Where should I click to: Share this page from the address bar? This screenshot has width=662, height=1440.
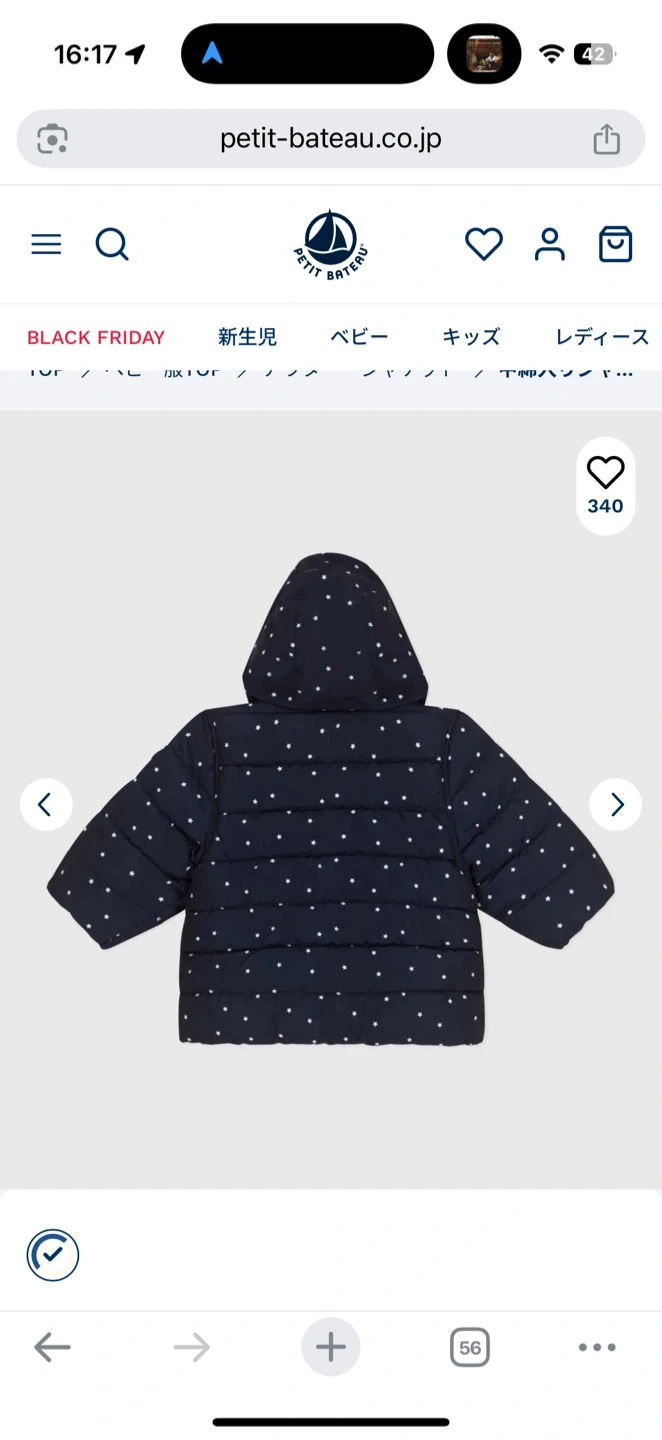(607, 139)
